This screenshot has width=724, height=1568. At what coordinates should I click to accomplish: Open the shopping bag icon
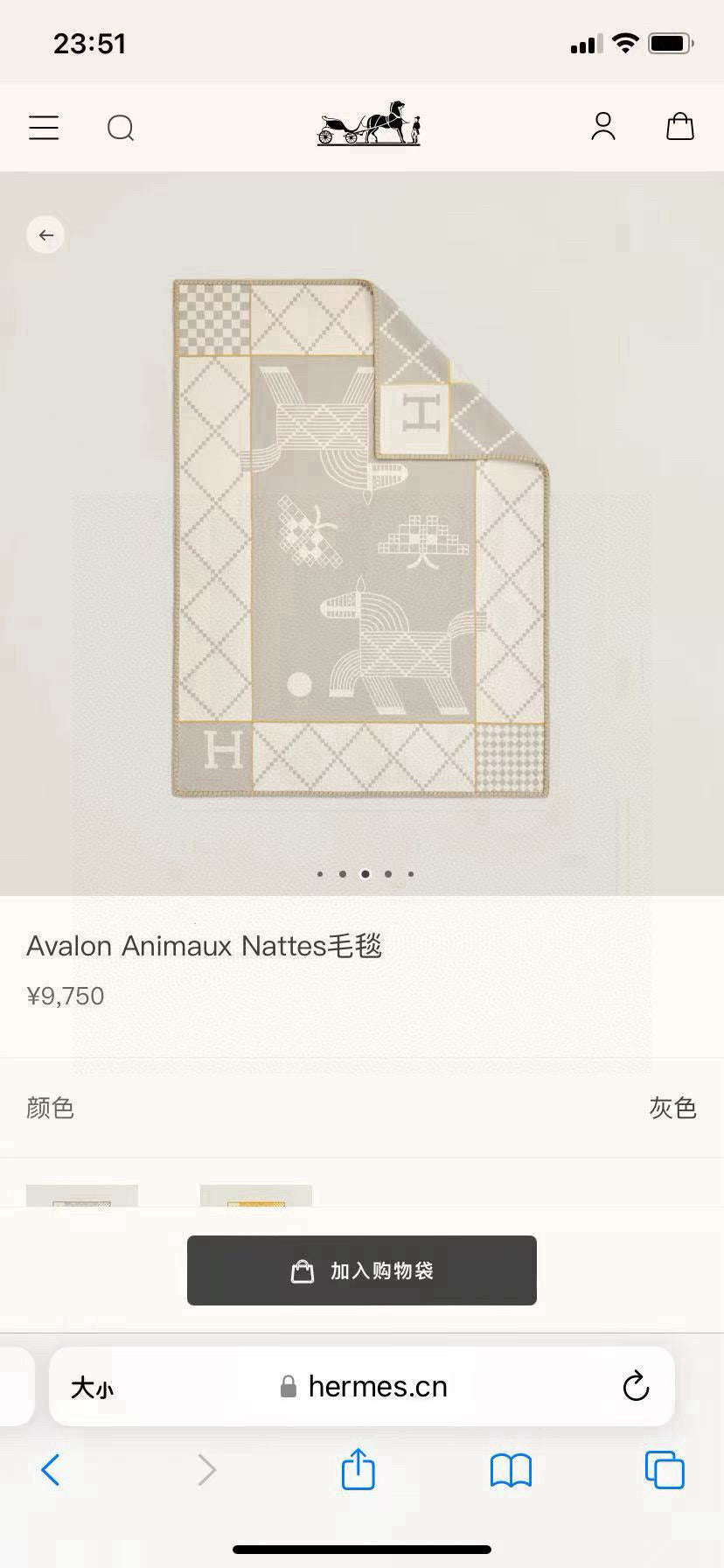(x=679, y=126)
